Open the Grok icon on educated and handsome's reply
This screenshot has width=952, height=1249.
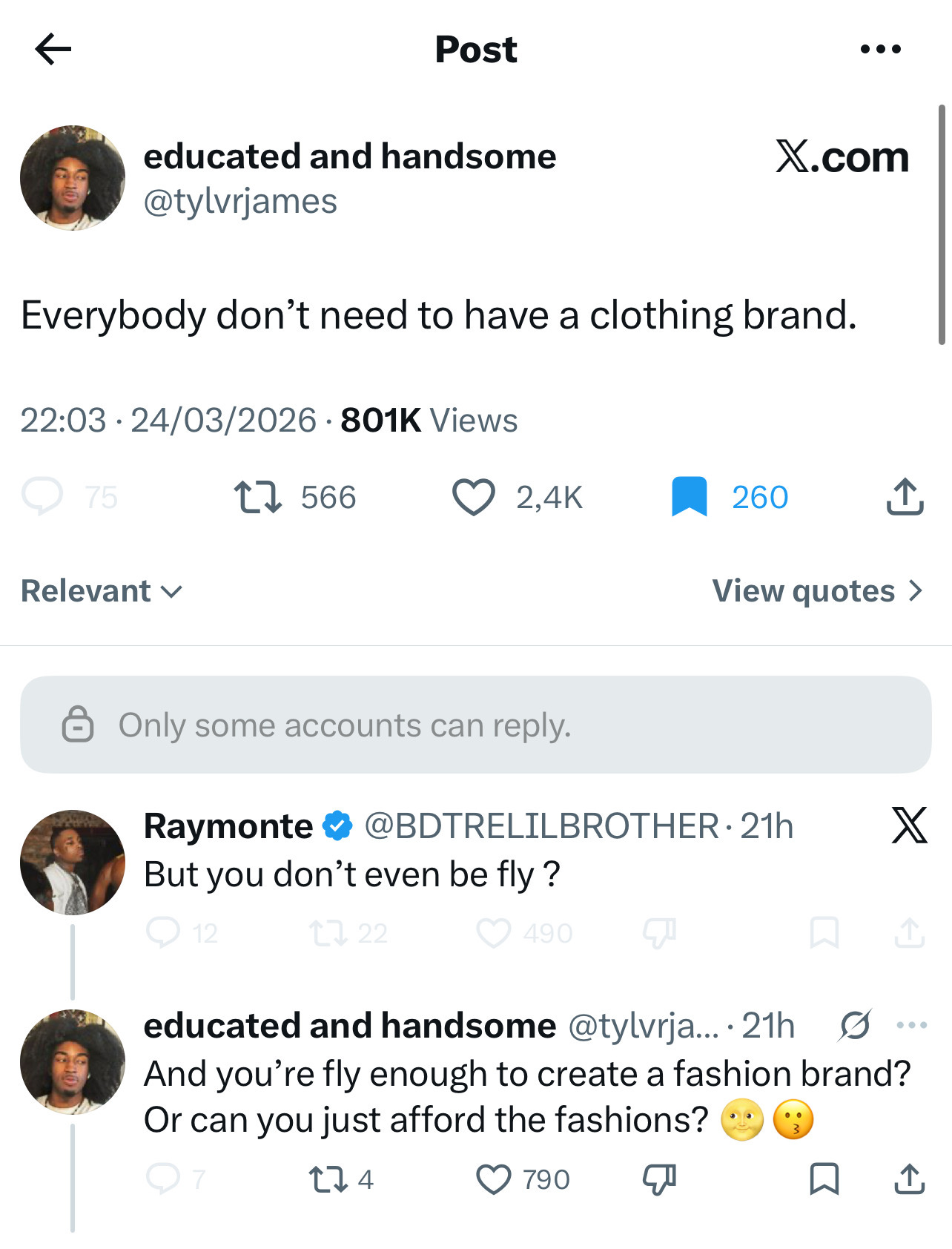[855, 1026]
